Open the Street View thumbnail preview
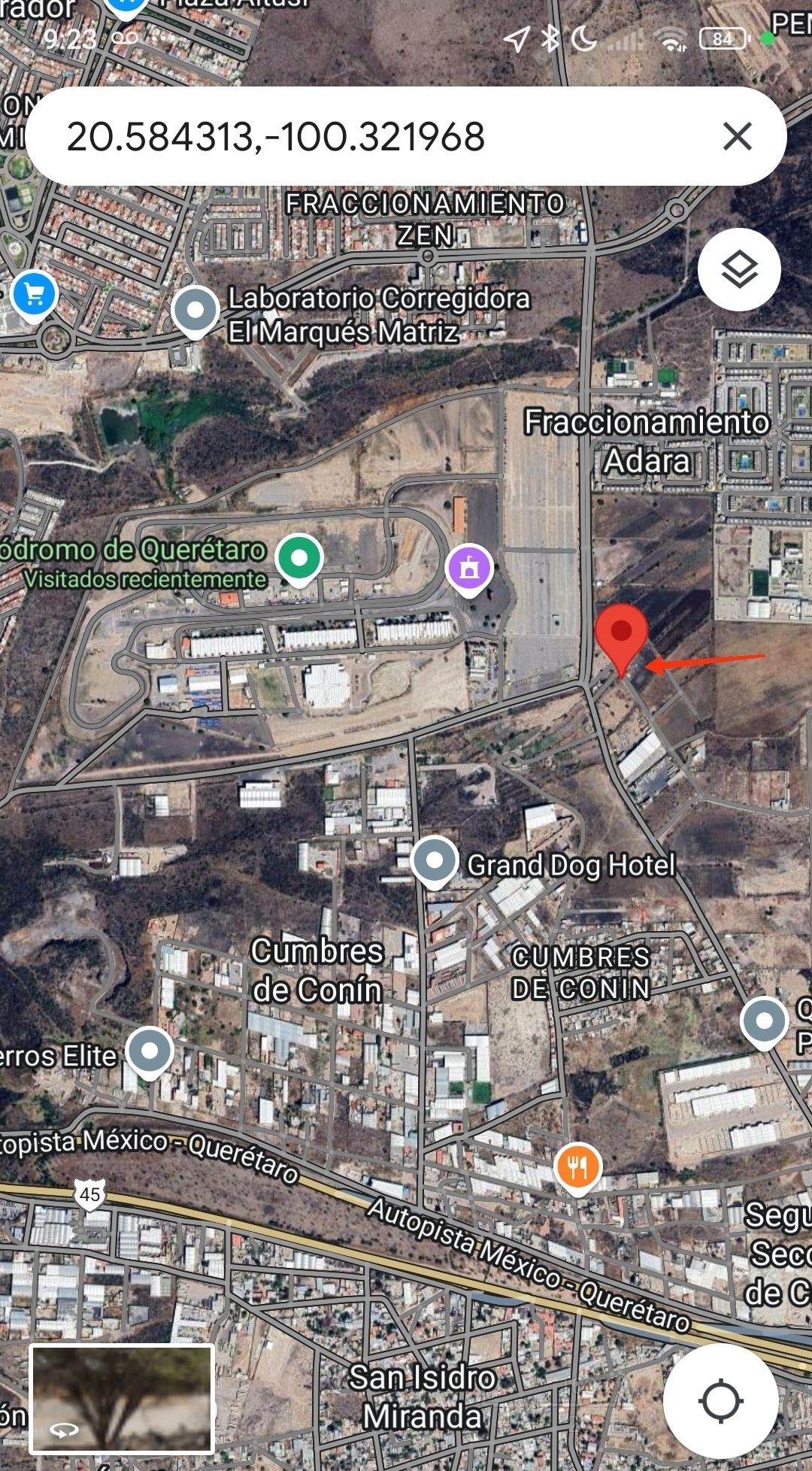Screen dimensions: 812x1471 coord(122,1398)
